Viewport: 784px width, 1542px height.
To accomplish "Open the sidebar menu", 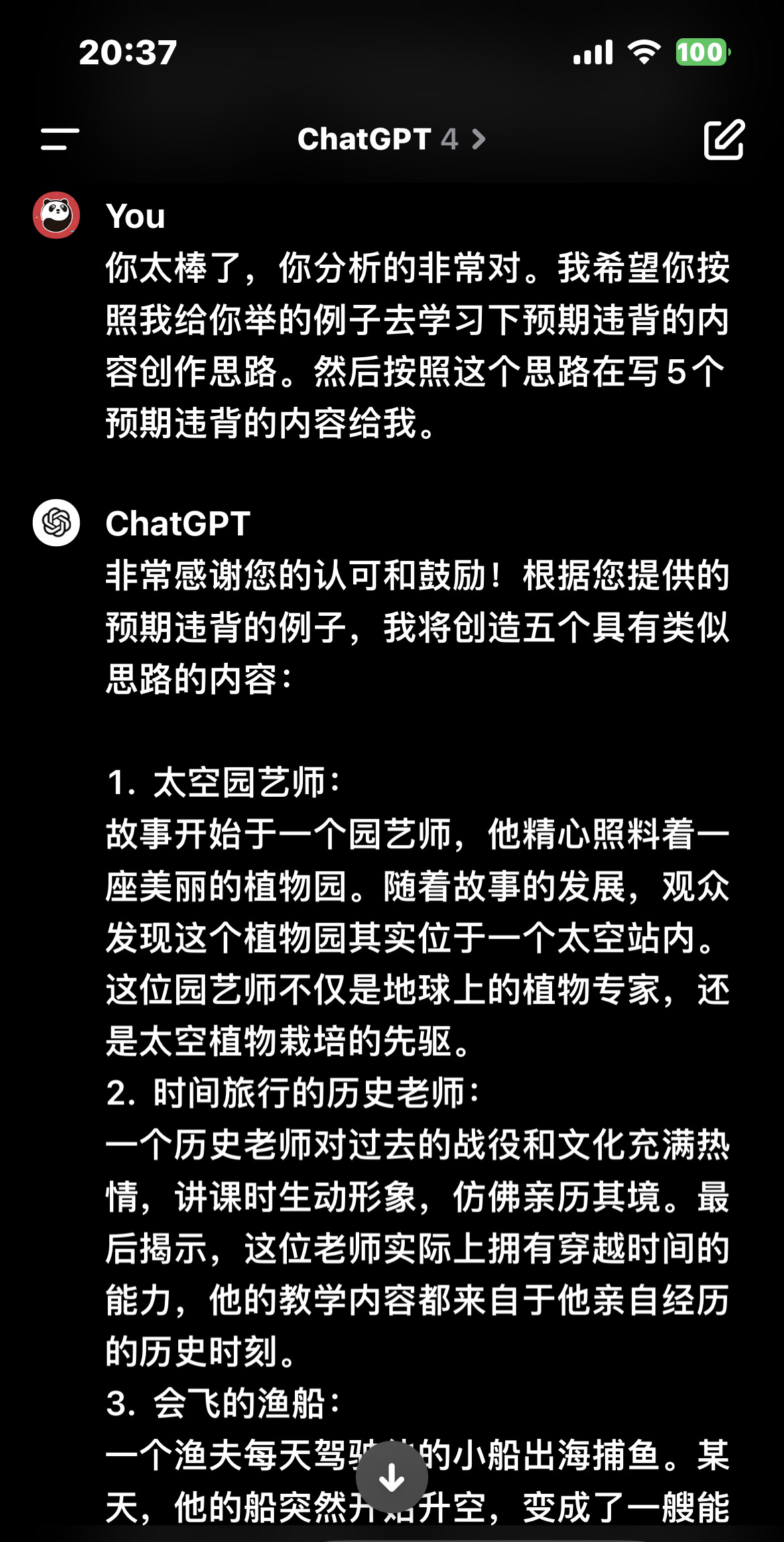I will tap(60, 139).
